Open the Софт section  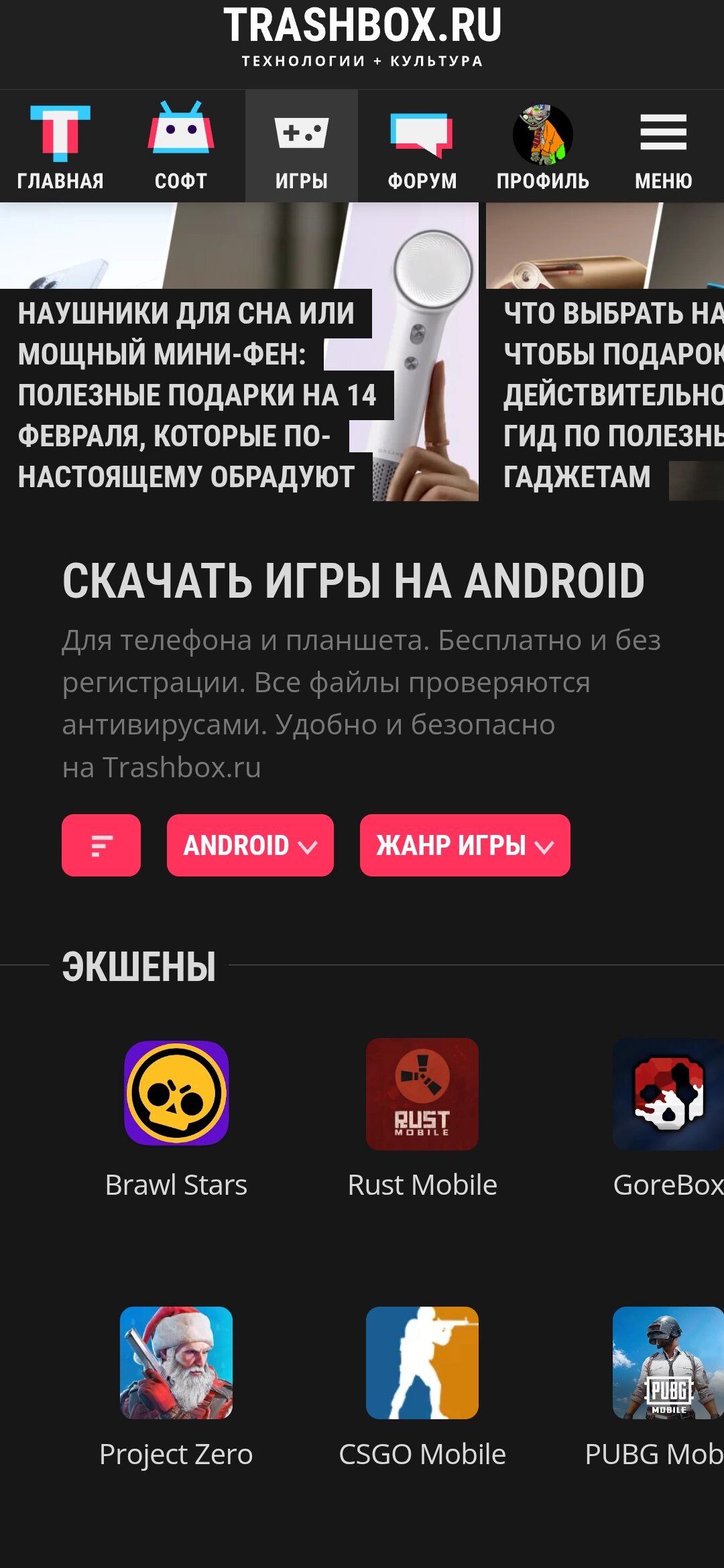click(x=181, y=147)
